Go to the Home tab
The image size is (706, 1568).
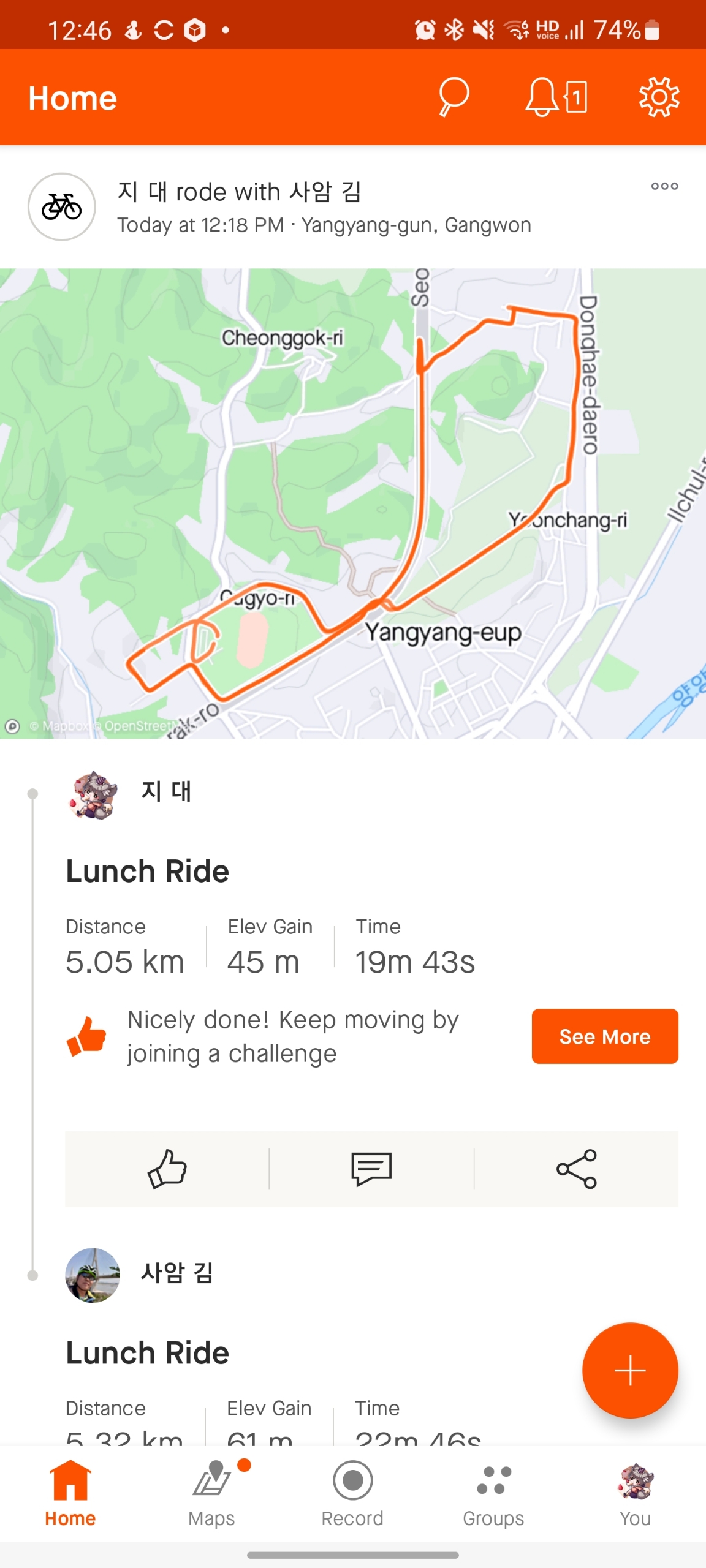click(x=70, y=1493)
